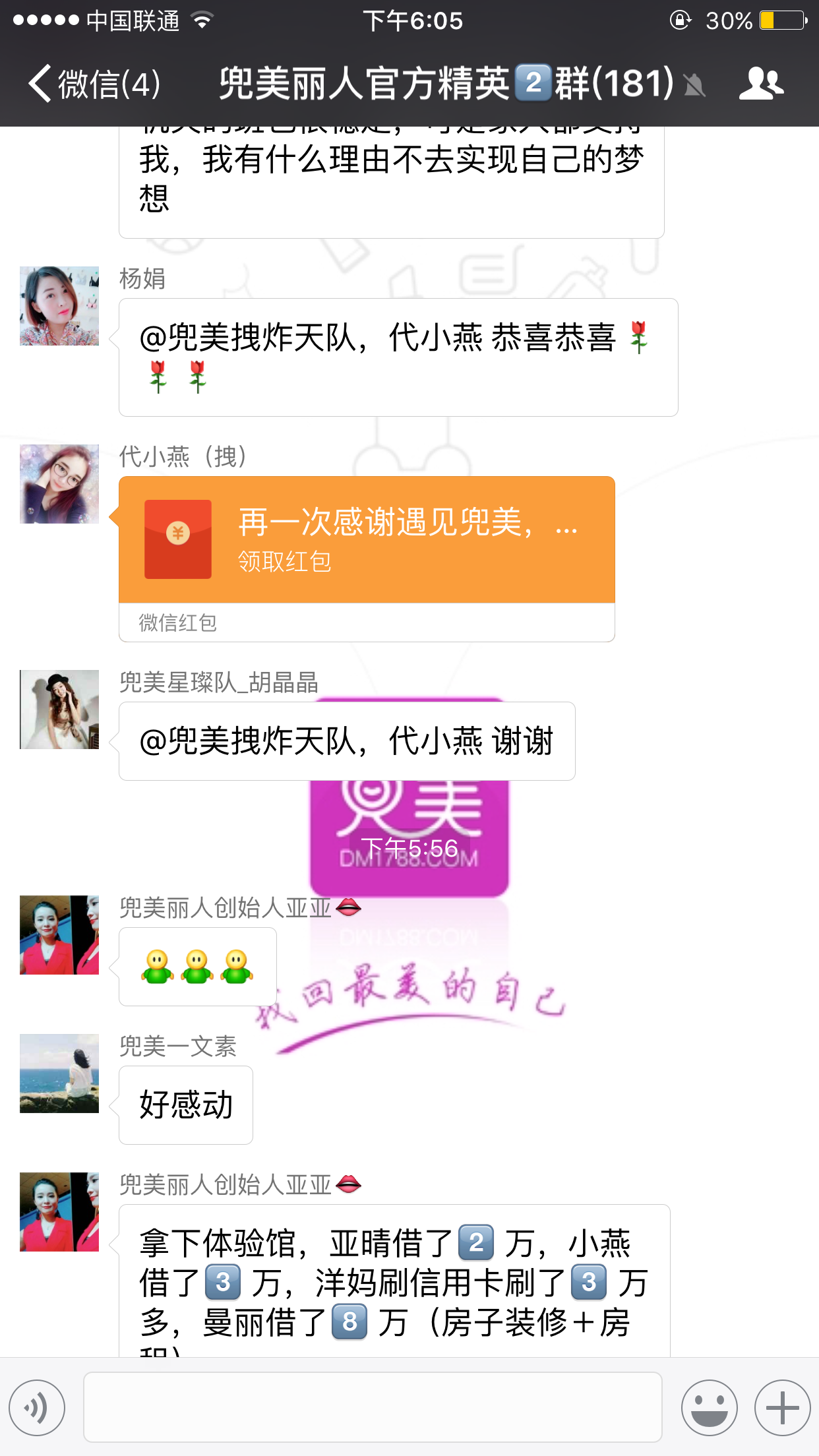Open 兜美一文素's avatar
Image resolution: width=819 pixels, height=1456 pixels.
(x=59, y=1074)
